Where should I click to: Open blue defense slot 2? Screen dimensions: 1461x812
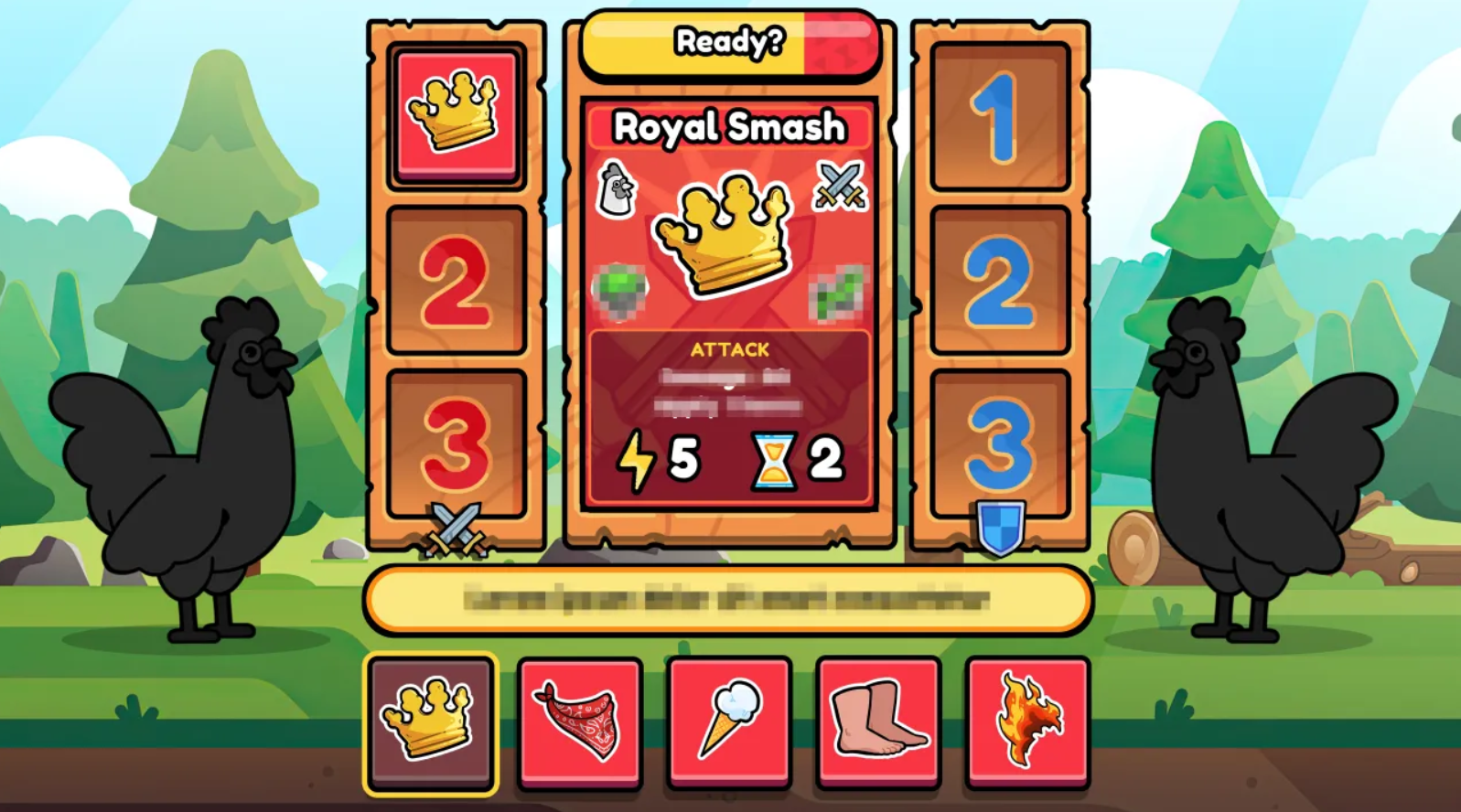1000,280
